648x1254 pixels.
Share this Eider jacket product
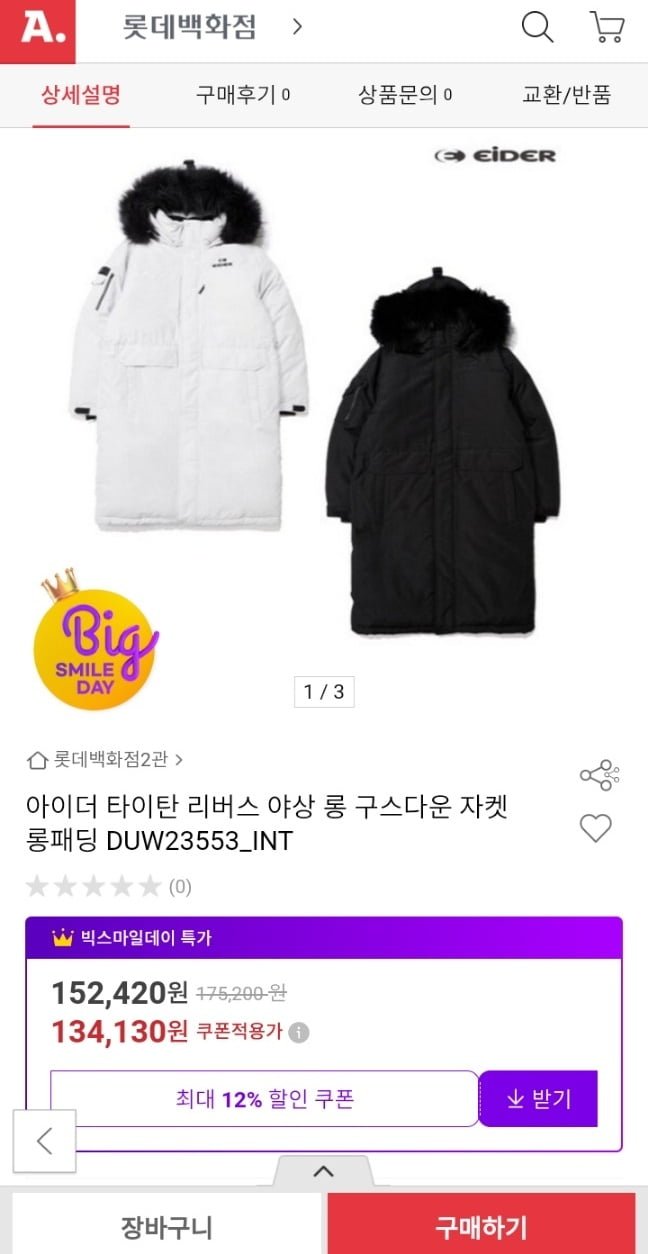598,775
